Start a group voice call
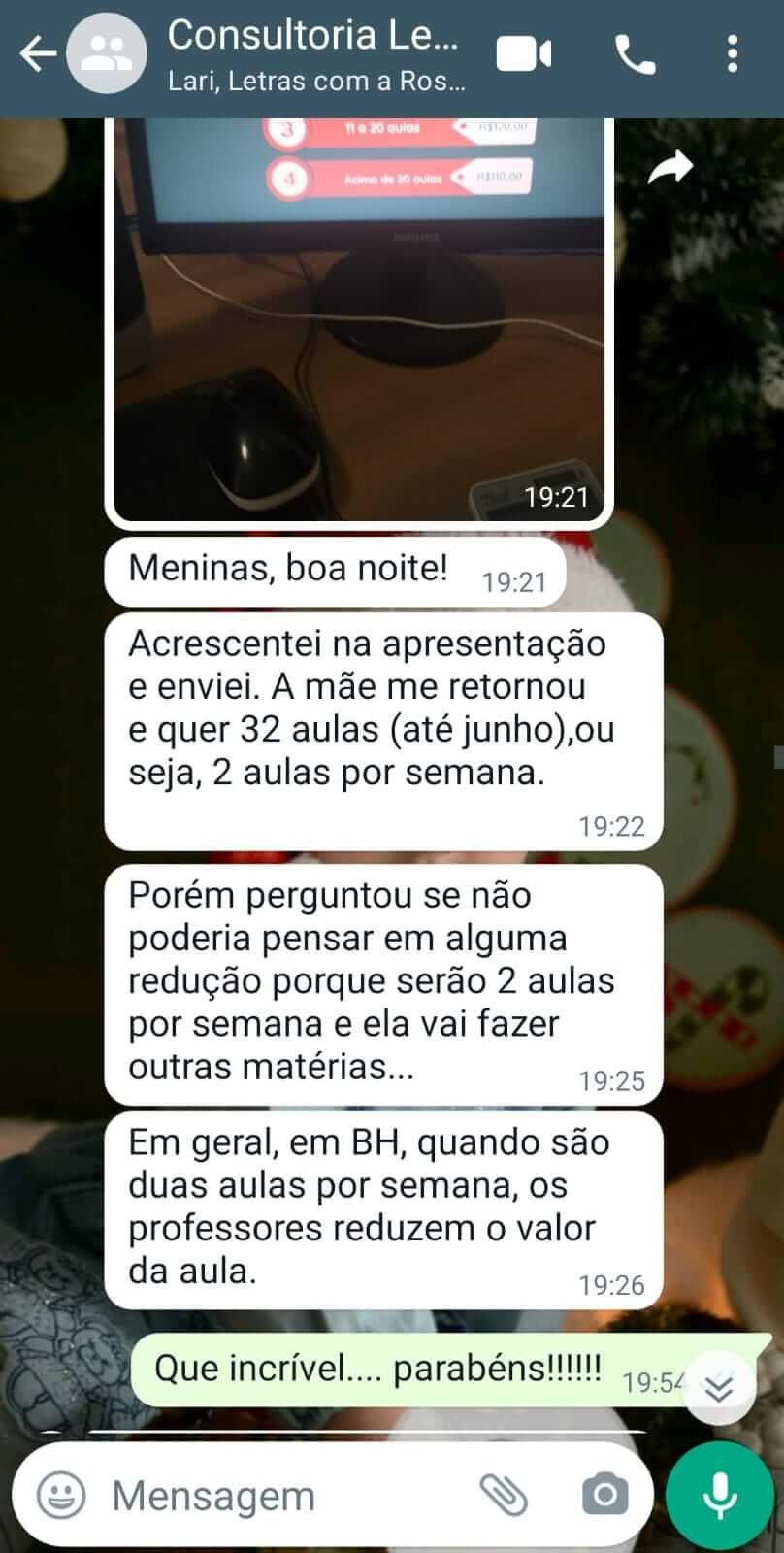Image resolution: width=784 pixels, height=1553 pixels. [636, 56]
